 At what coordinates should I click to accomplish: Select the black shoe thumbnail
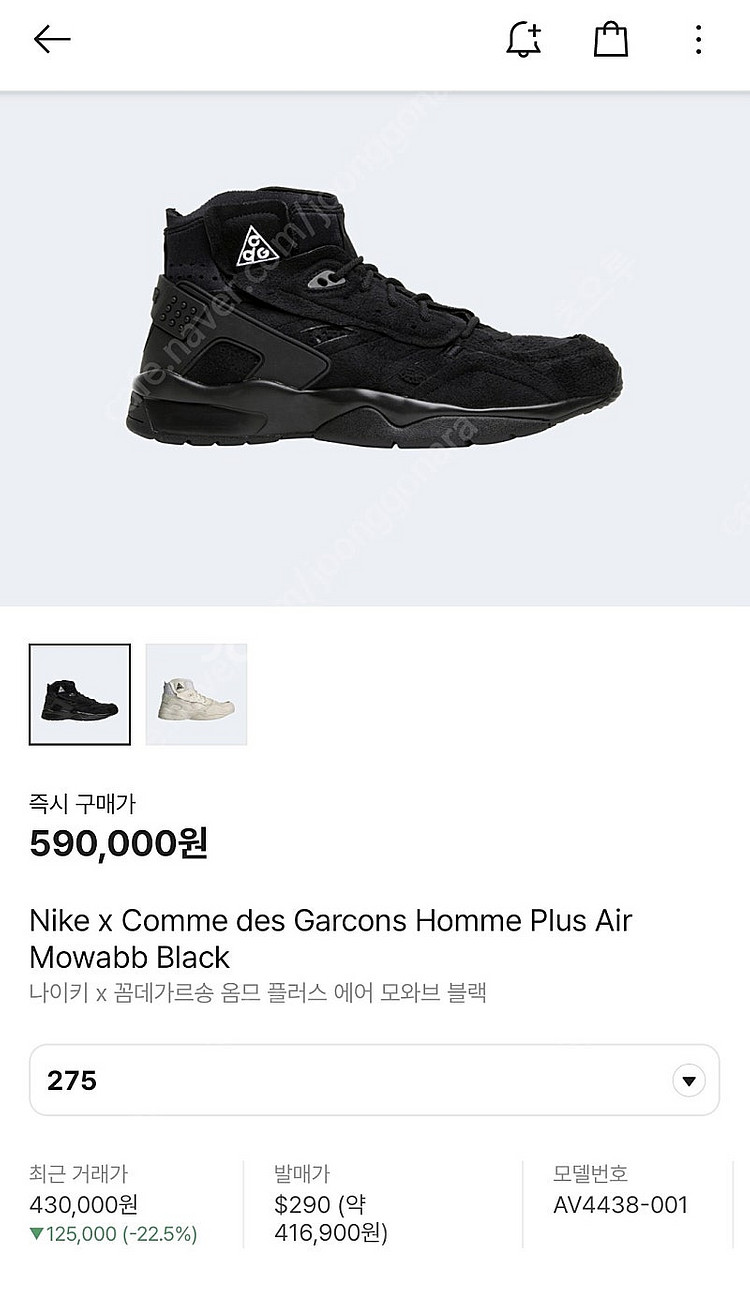(80, 695)
